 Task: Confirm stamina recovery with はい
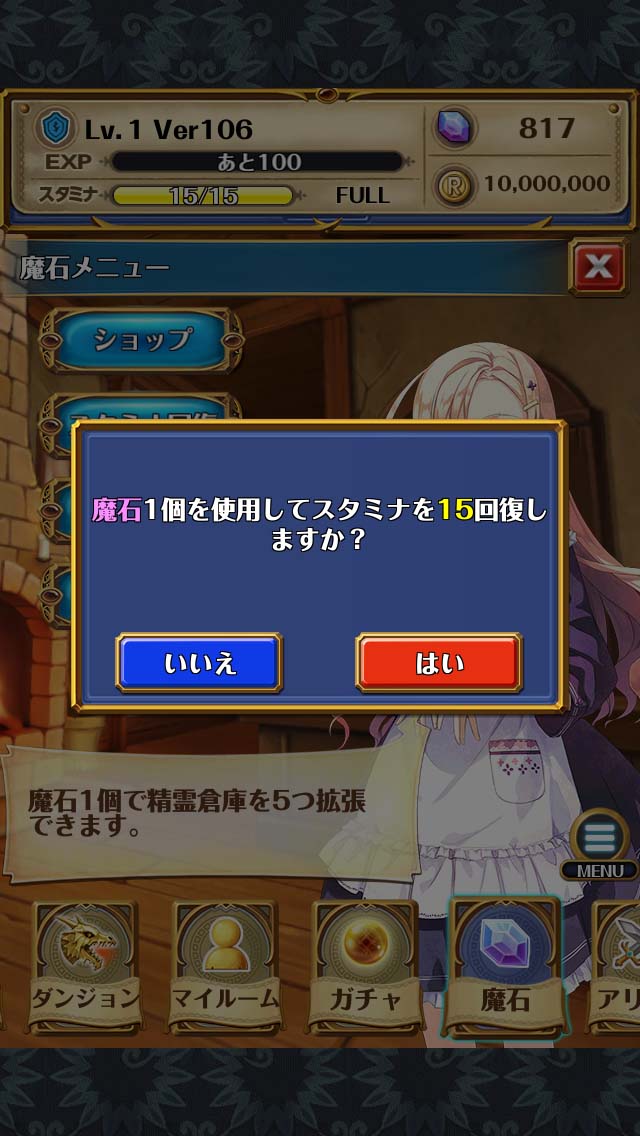coord(438,662)
